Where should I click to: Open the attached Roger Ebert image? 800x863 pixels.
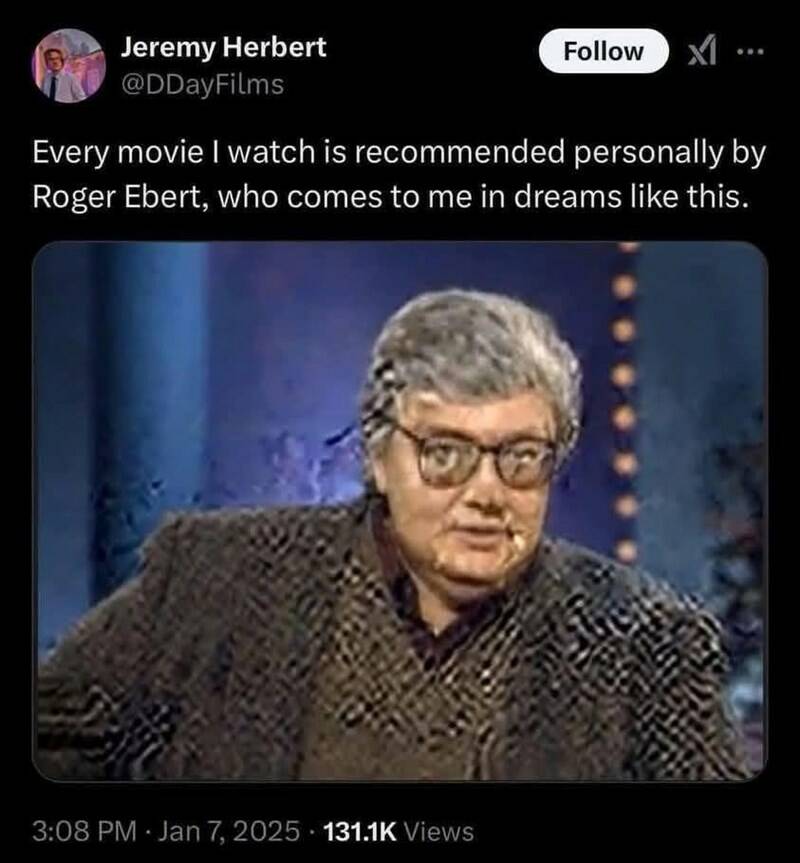[400, 510]
